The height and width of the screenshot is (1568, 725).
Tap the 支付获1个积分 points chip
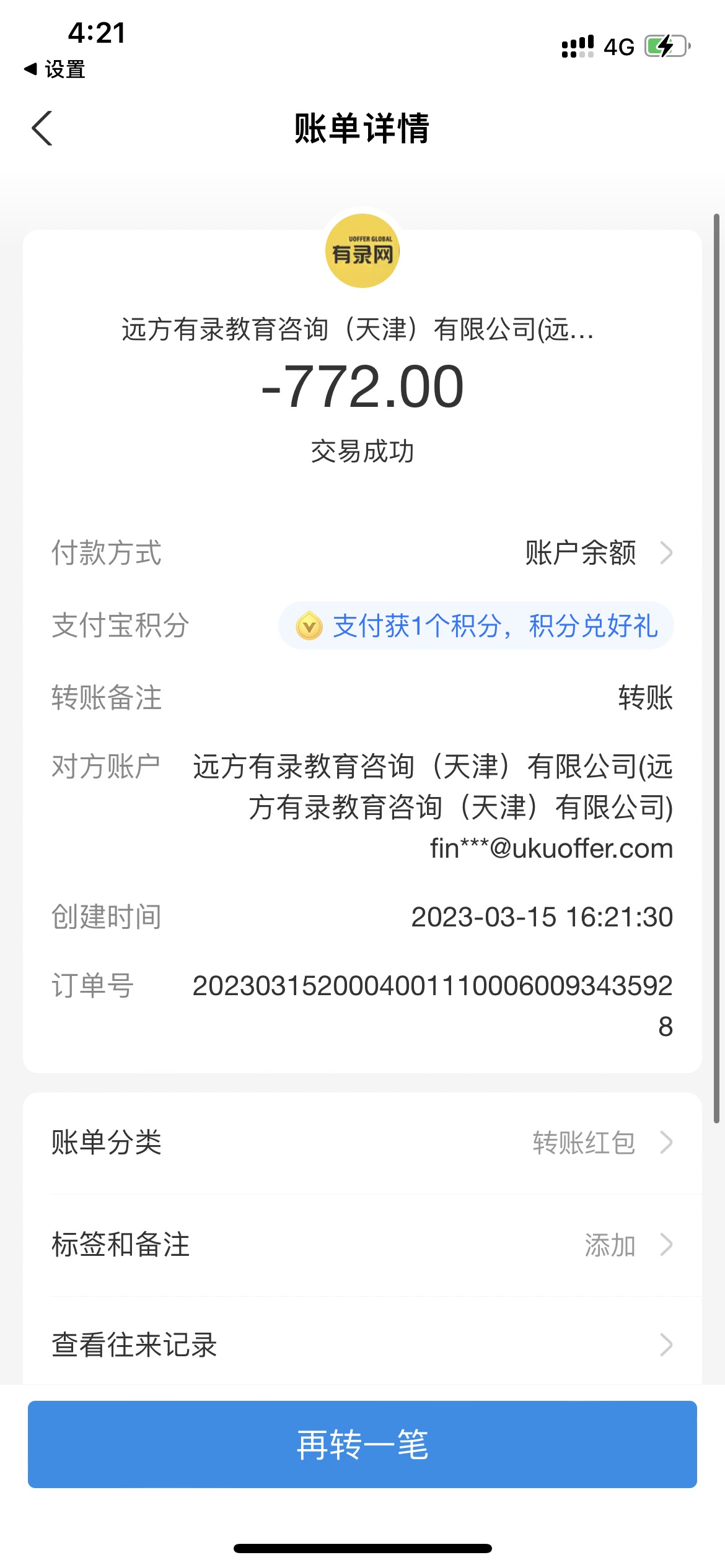(476, 625)
